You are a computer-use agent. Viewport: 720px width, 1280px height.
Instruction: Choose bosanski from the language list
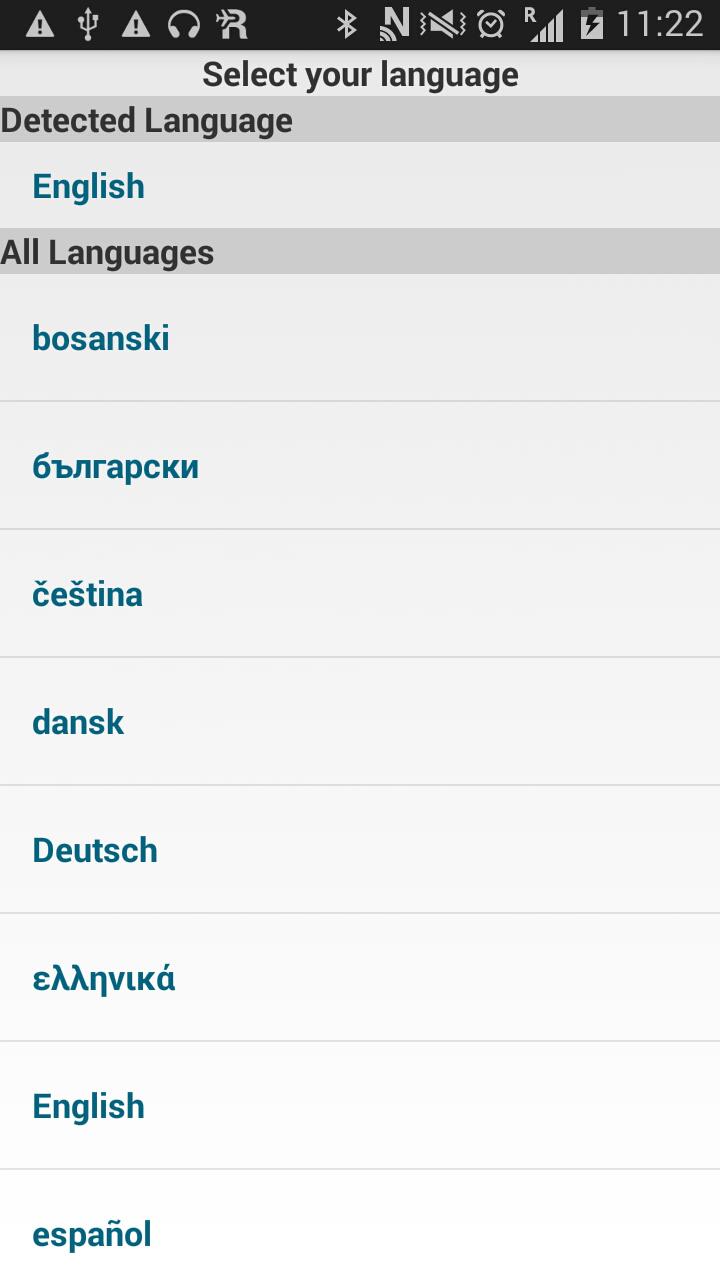101,338
